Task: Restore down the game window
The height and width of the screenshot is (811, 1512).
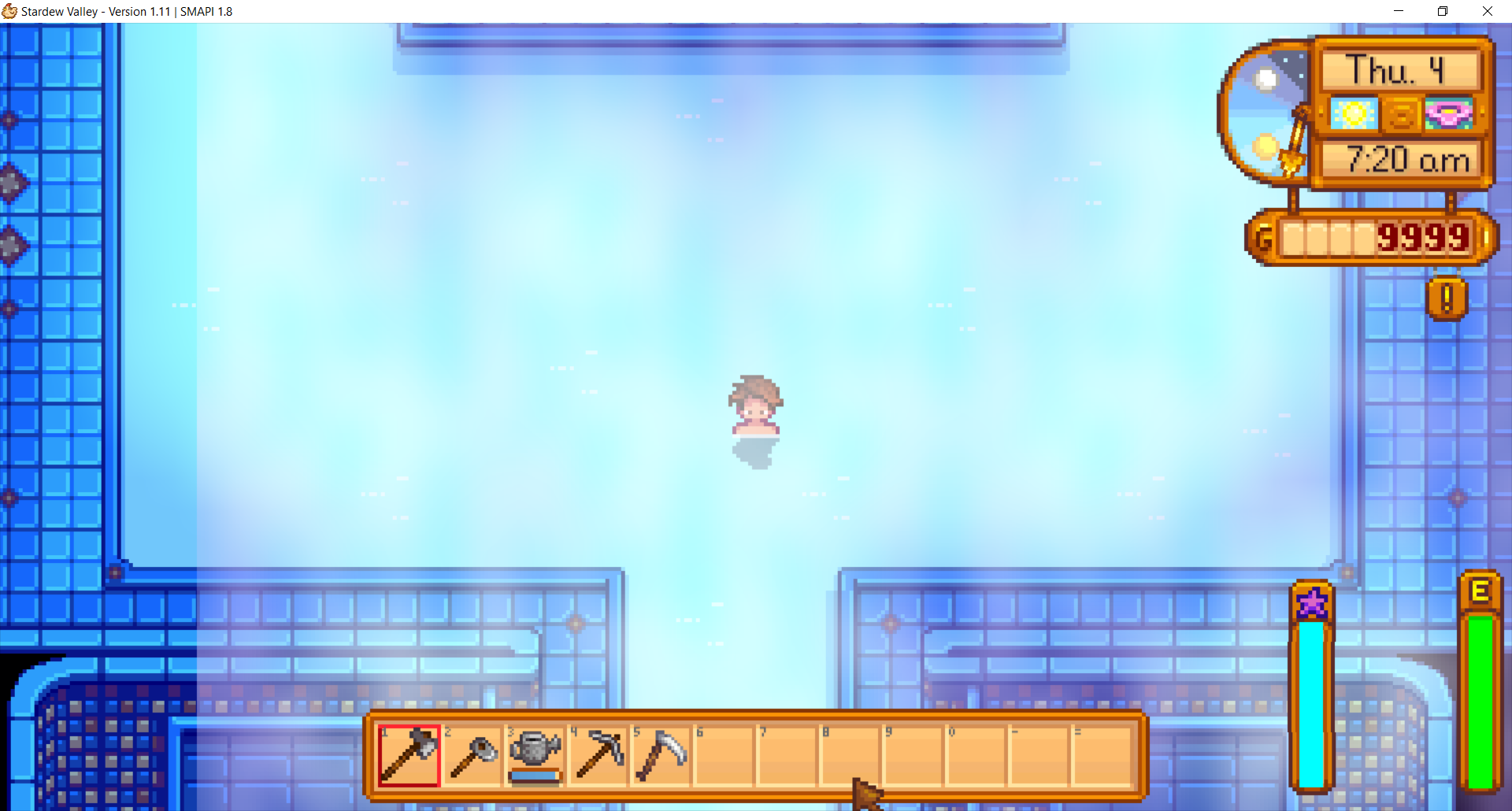Action: (x=1443, y=11)
